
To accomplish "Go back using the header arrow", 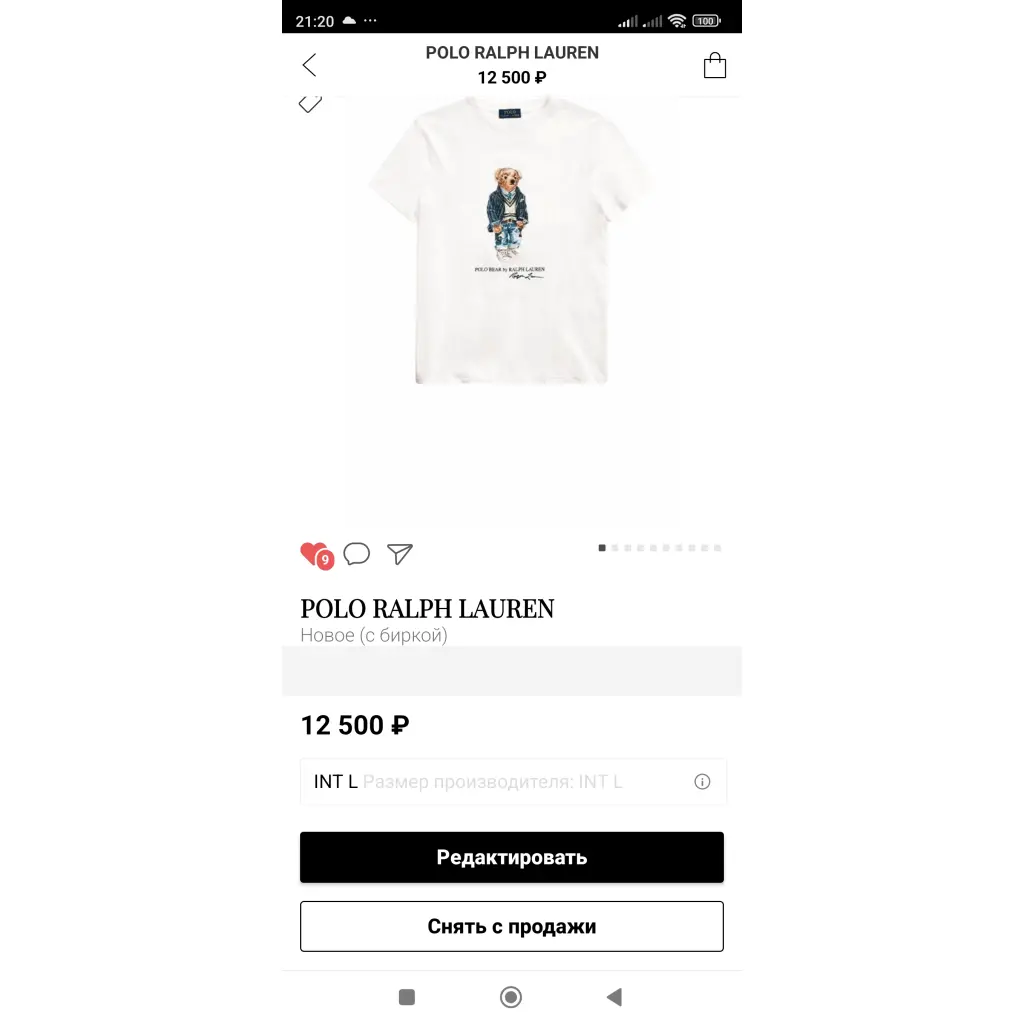I will click(309, 66).
